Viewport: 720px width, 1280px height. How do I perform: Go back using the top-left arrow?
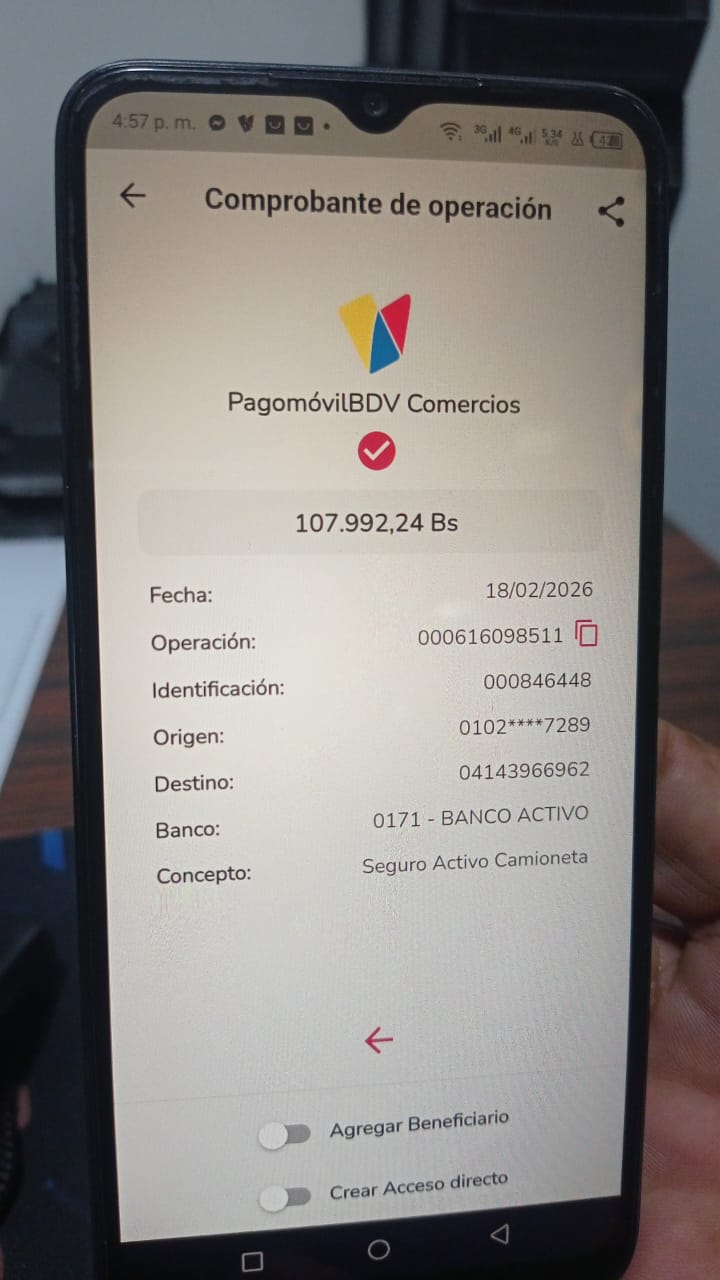(132, 196)
